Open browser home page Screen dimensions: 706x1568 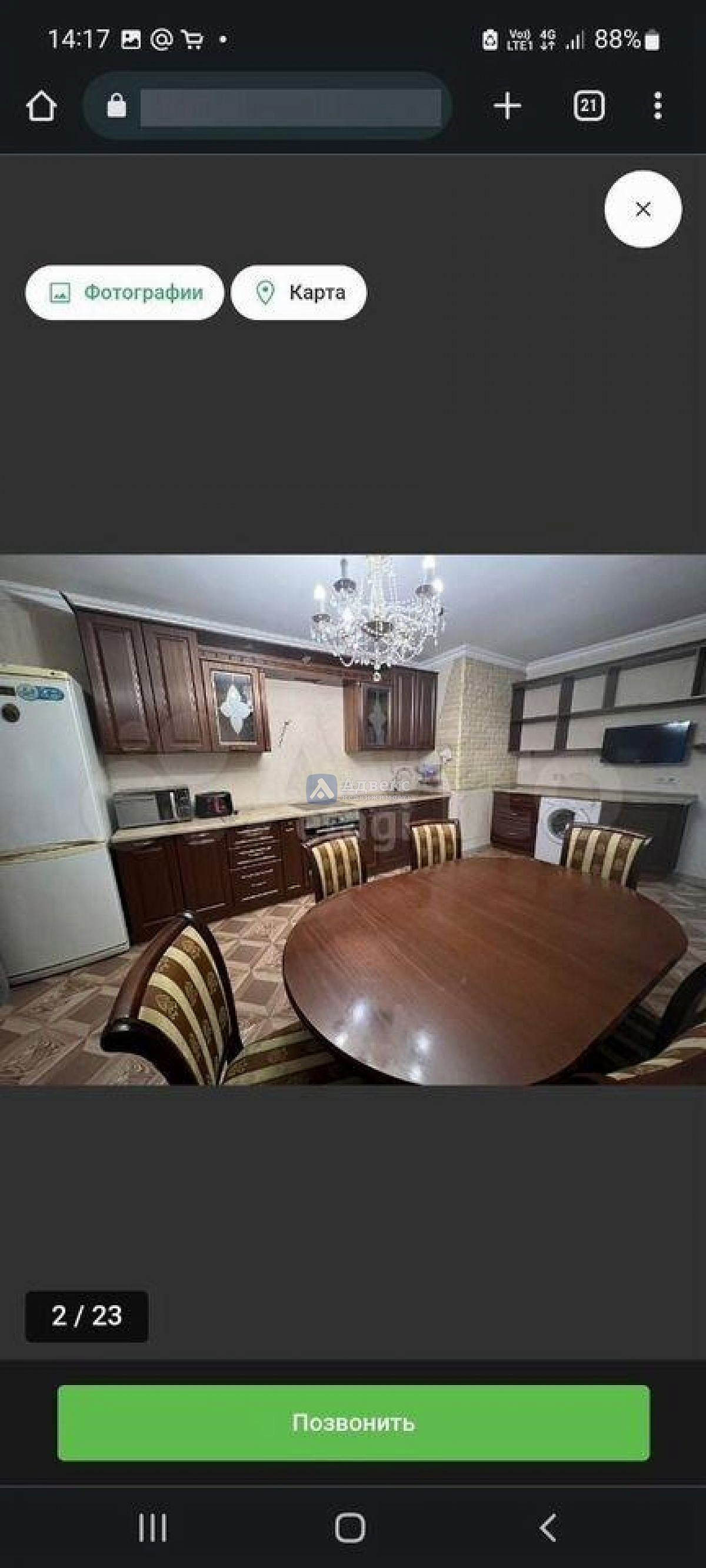point(41,106)
